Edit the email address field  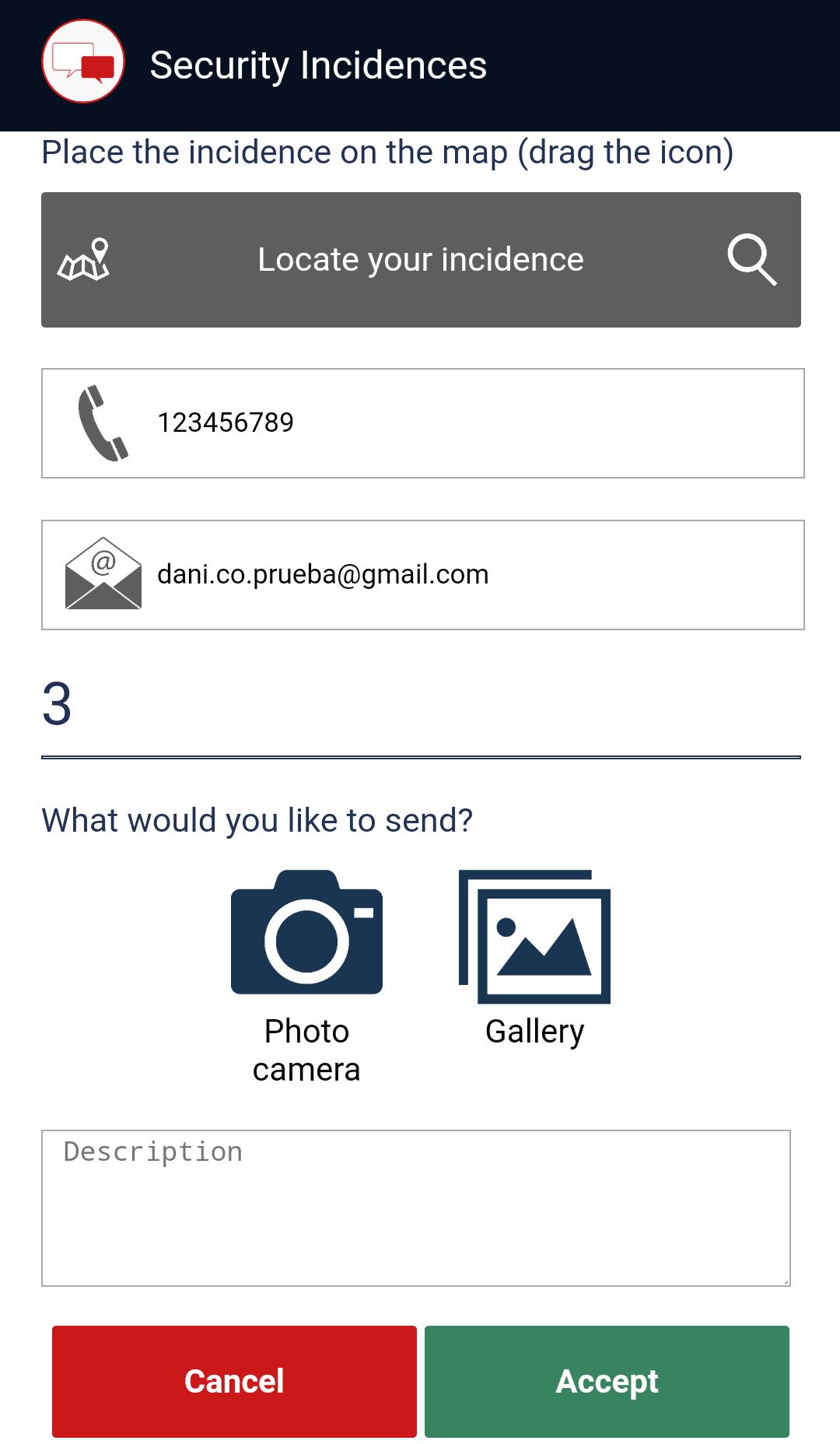tap(422, 575)
